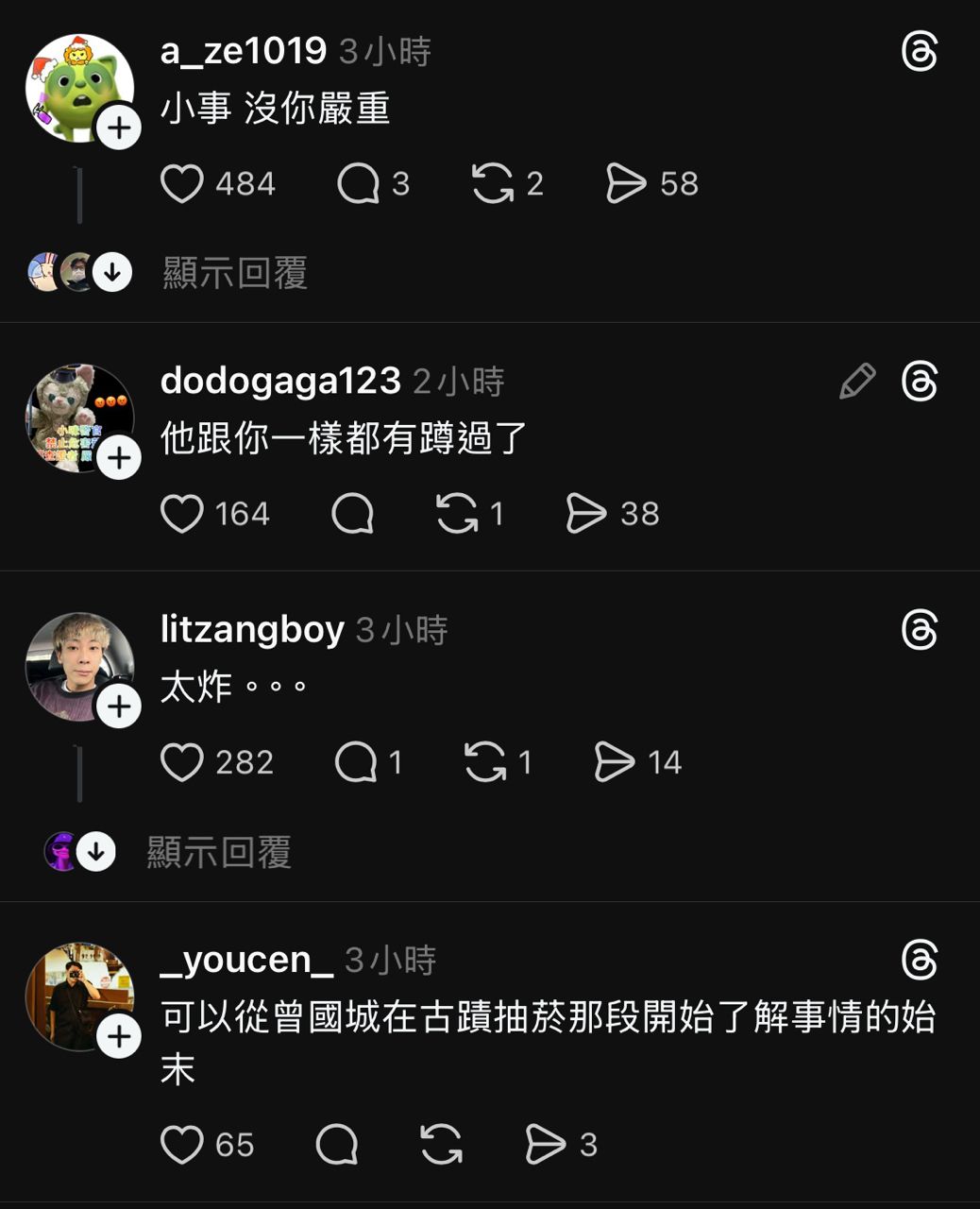Like _youcen_'s comment

[x=181, y=1145]
